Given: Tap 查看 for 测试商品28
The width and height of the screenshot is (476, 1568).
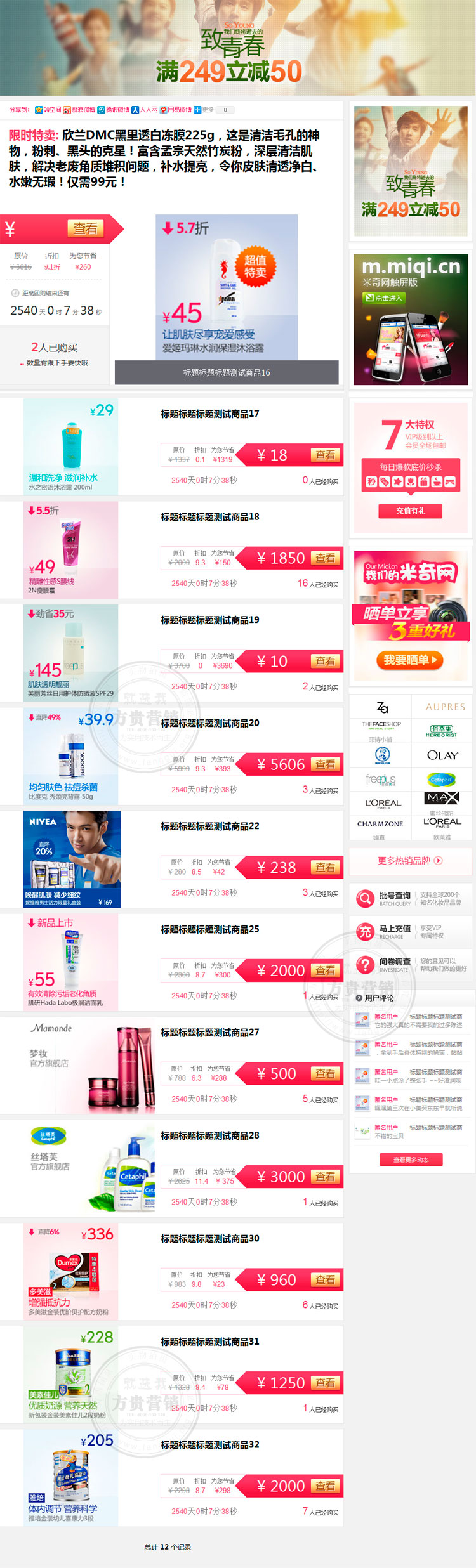Looking at the screenshot, I should pyautogui.click(x=325, y=1177).
